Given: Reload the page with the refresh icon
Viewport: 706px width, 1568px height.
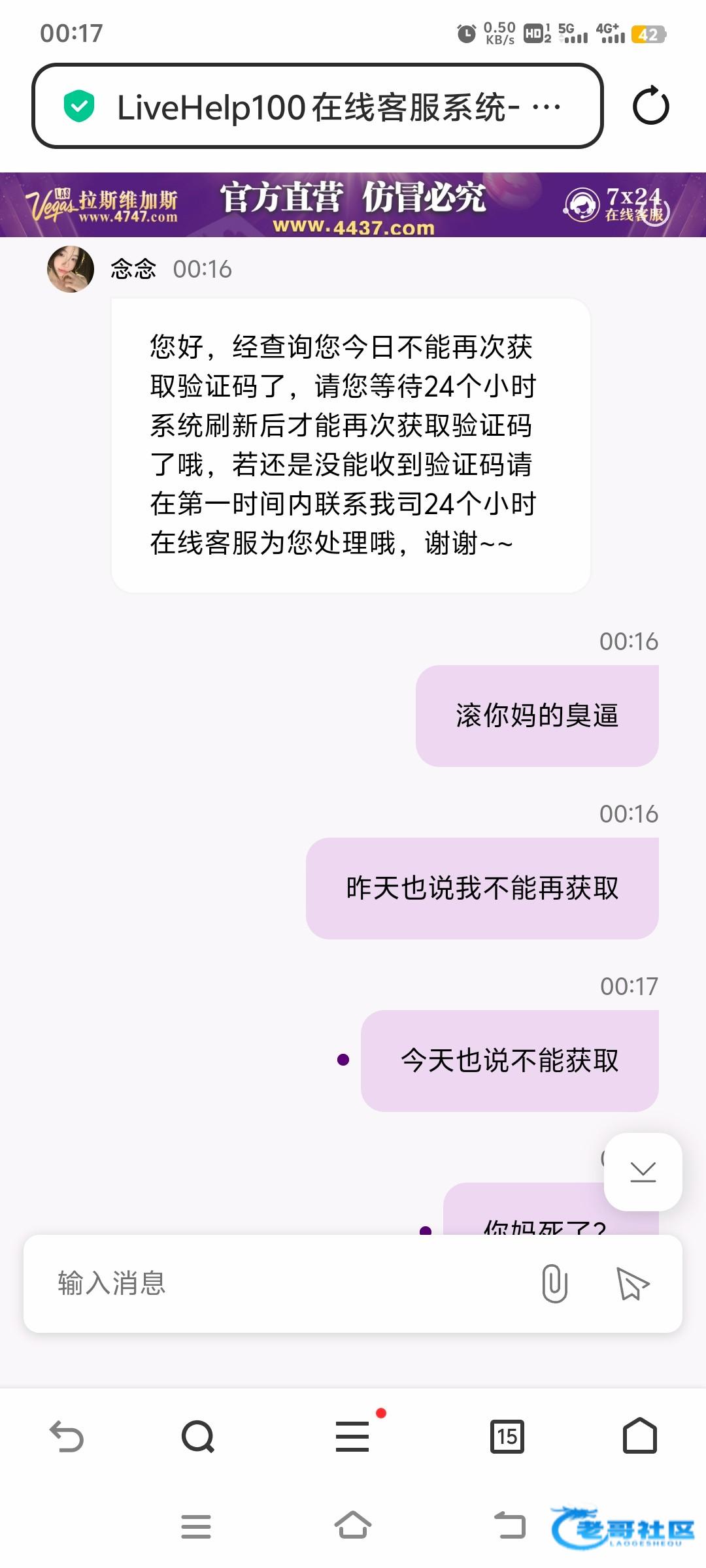Looking at the screenshot, I should [x=650, y=106].
